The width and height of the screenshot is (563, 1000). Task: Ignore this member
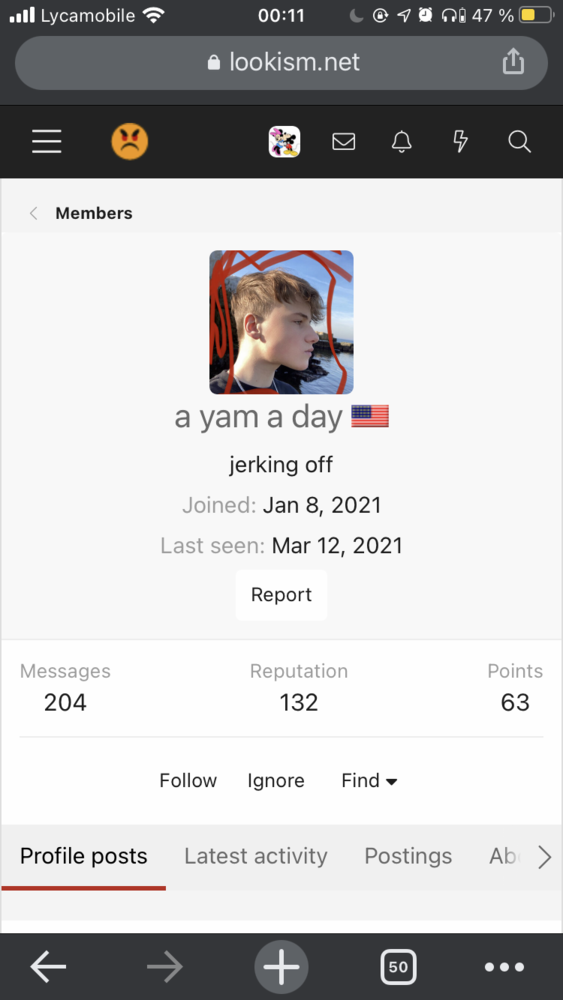pyautogui.click(x=276, y=781)
